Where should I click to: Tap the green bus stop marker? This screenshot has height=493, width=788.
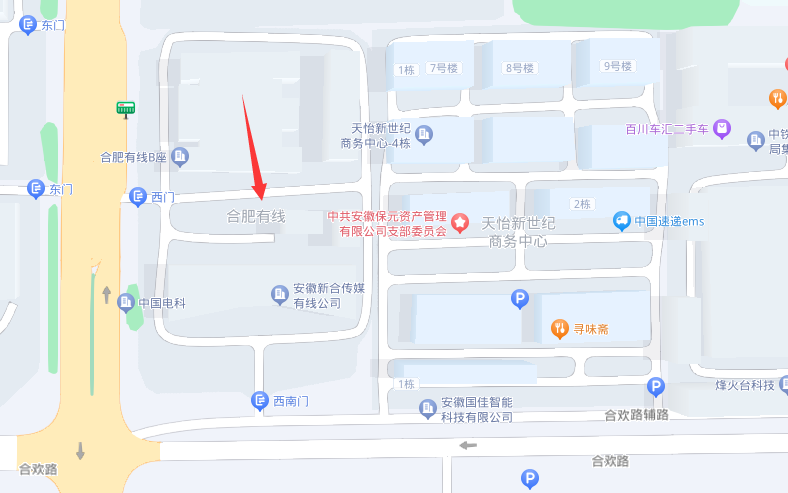tap(125, 109)
